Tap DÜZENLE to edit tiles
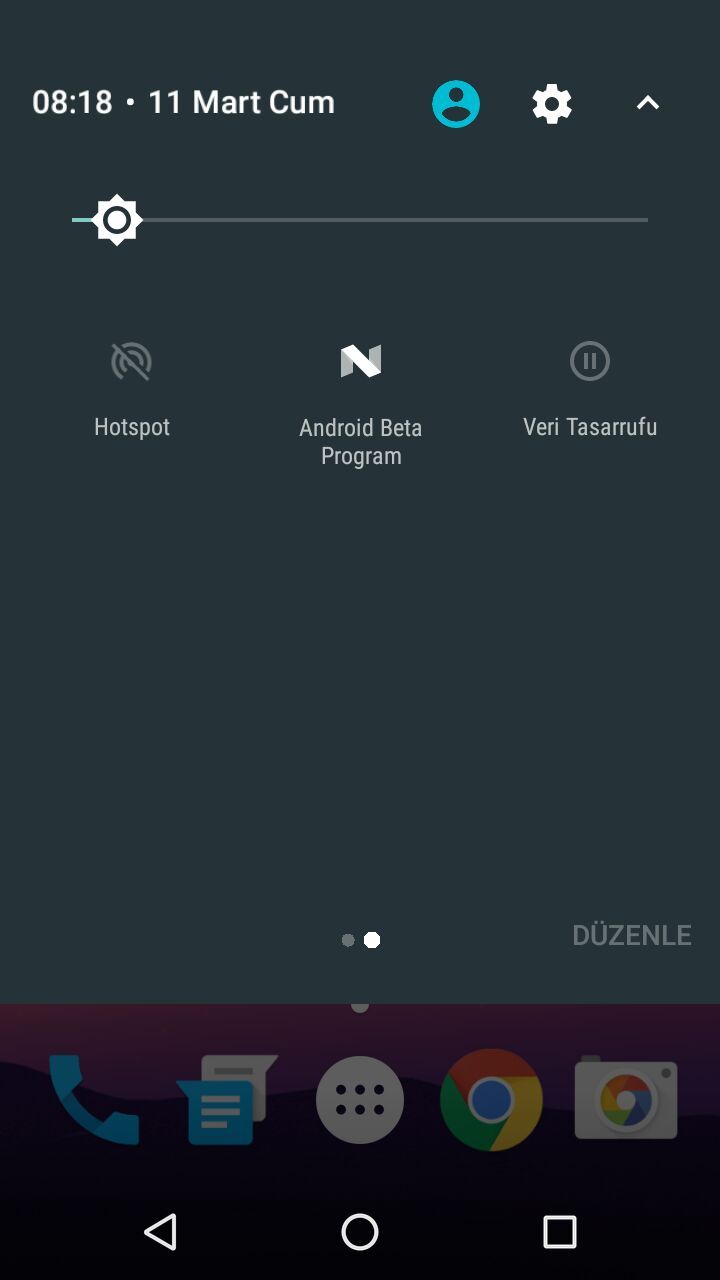Image resolution: width=720 pixels, height=1280 pixels. click(x=631, y=935)
